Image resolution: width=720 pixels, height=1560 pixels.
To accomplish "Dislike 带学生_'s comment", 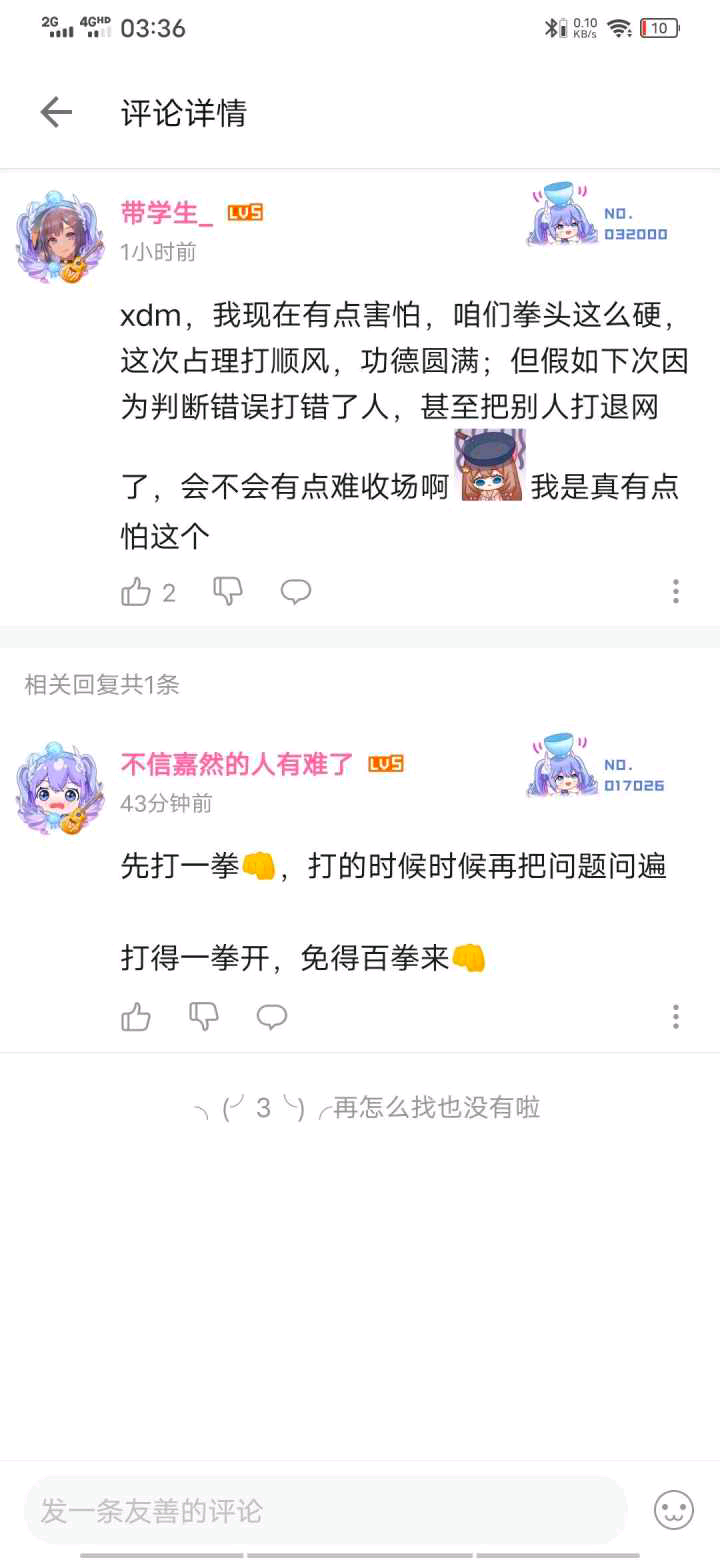I will (x=228, y=592).
